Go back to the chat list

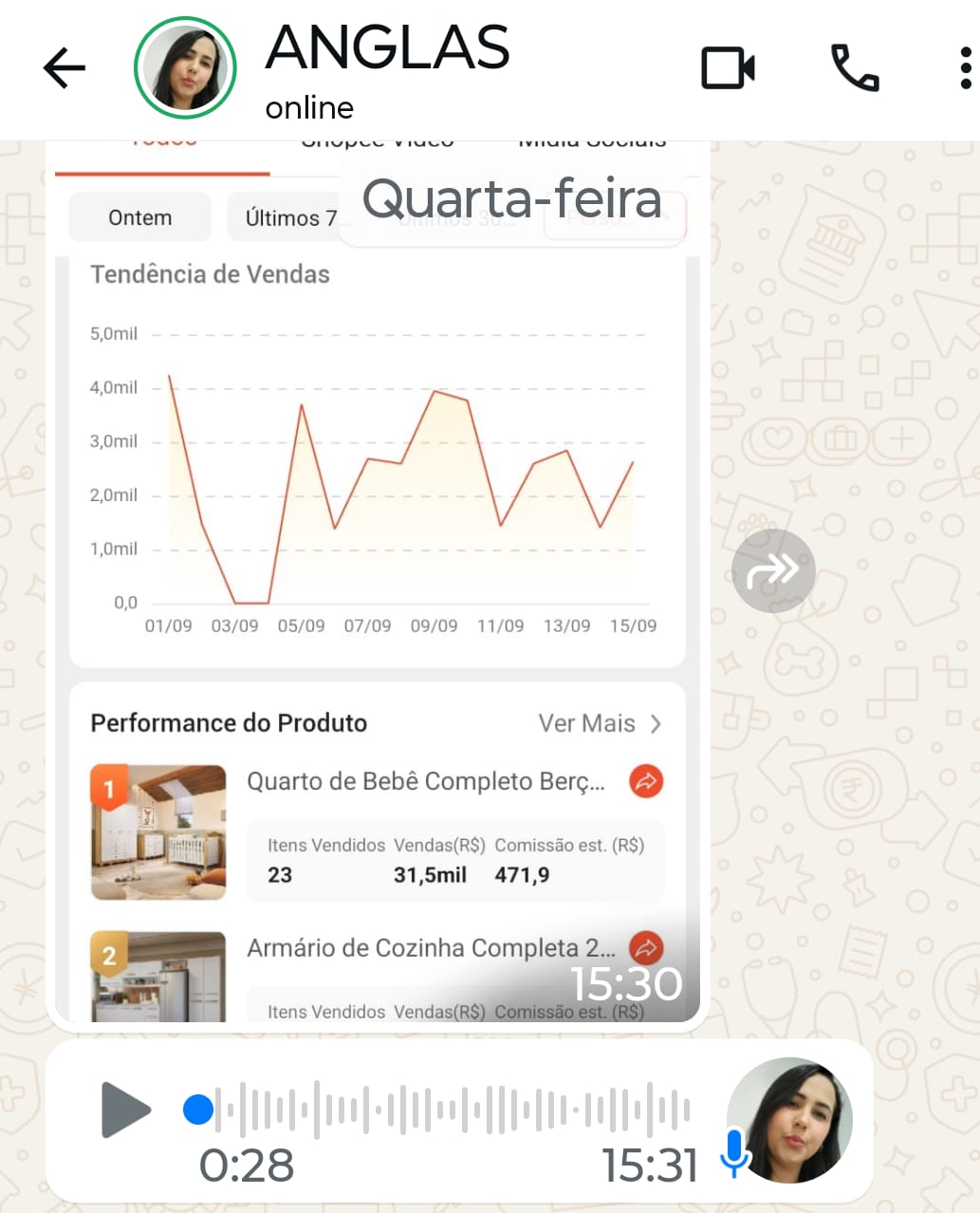[x=64, y=68]
